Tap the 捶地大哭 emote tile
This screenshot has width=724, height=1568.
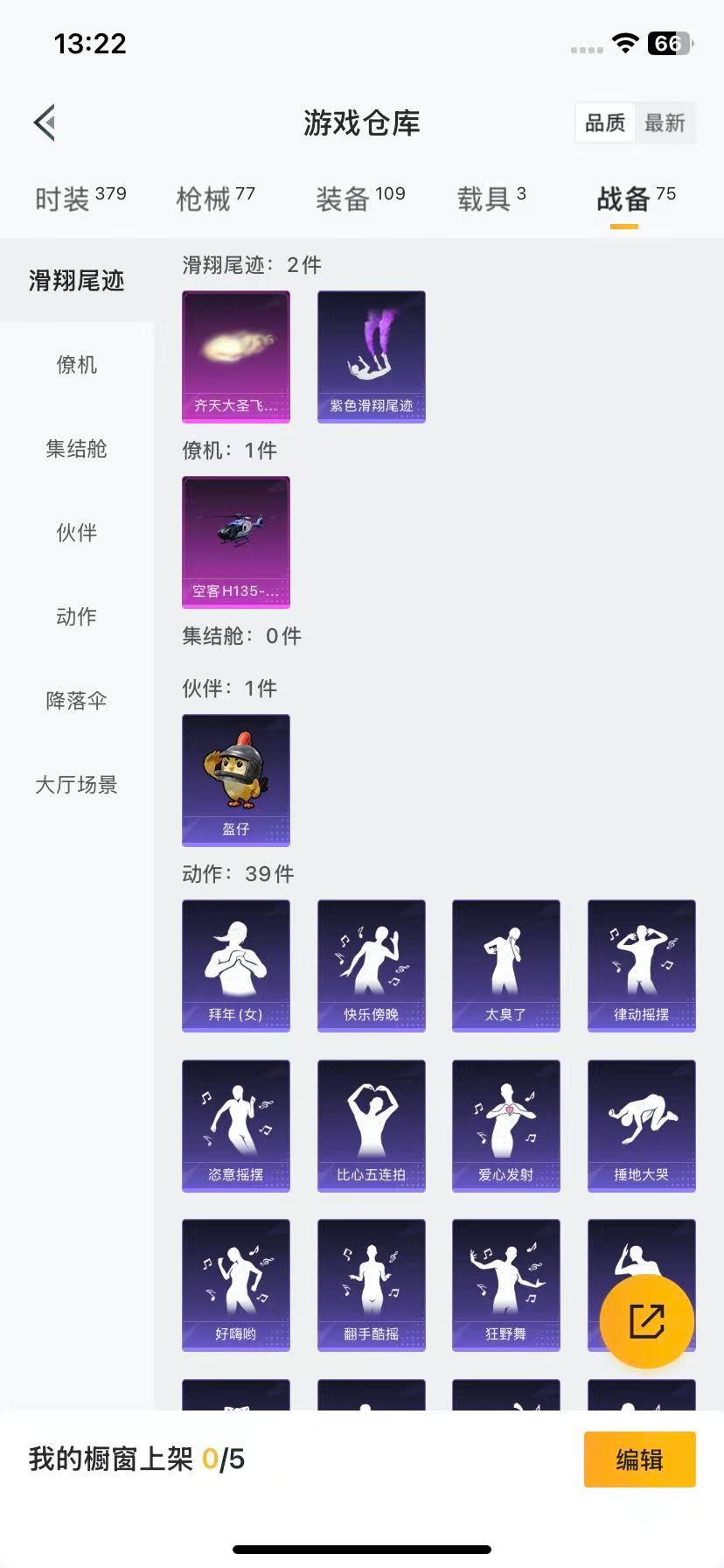(x=641, y=1125)
